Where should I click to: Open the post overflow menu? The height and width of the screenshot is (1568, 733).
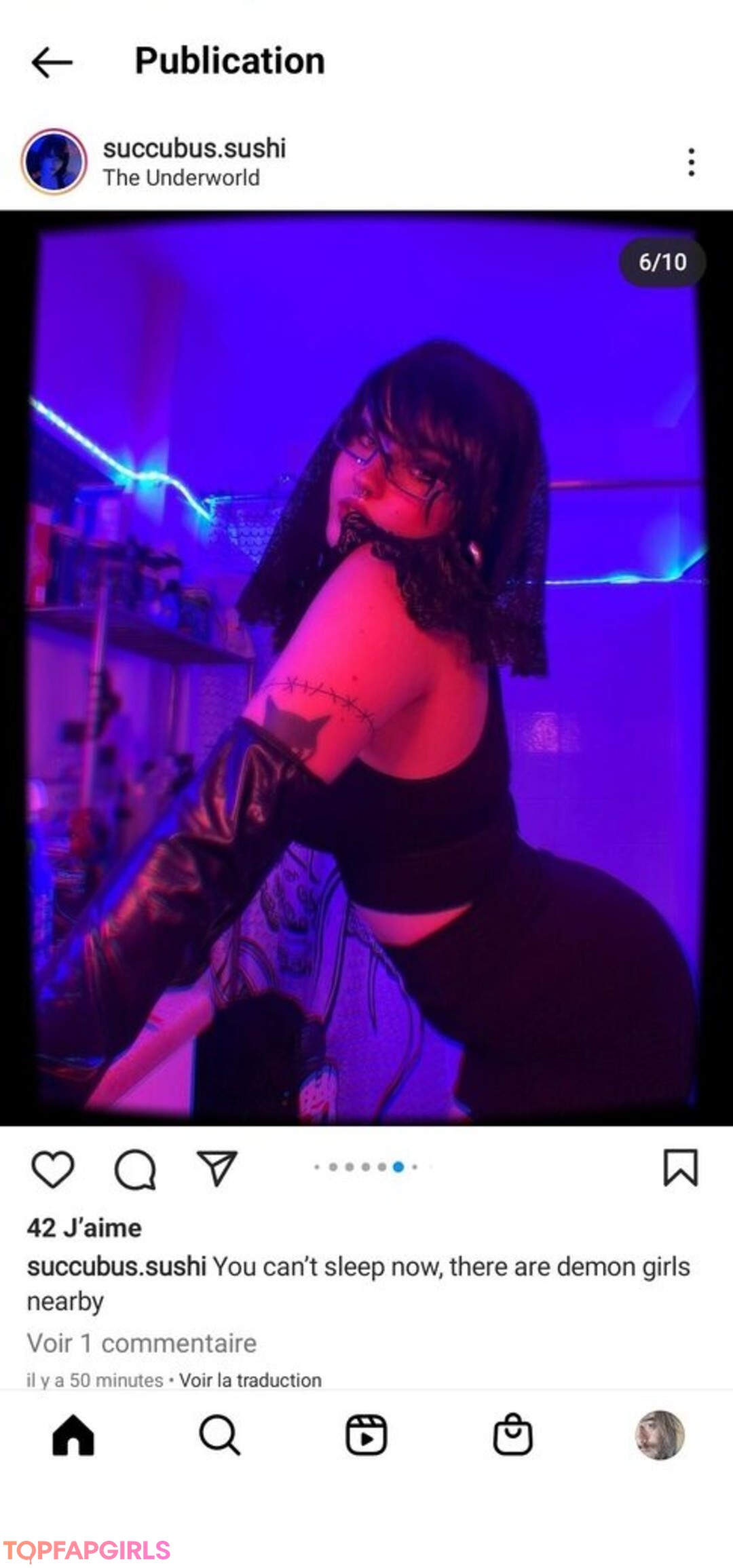click(691, 162)
